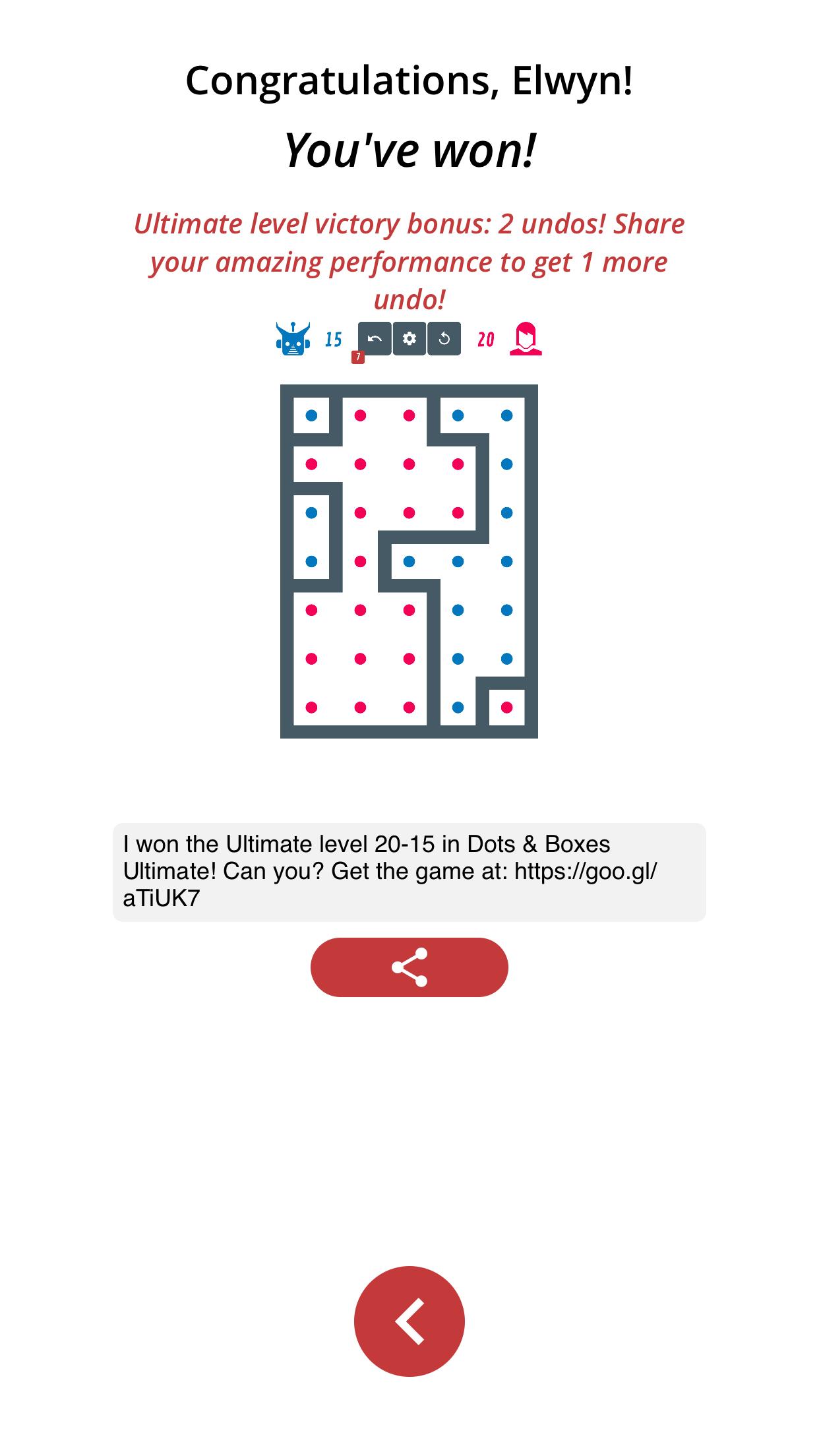Restart the game with the reload icon
819x1456 pixels.
(x=444, y=339)
